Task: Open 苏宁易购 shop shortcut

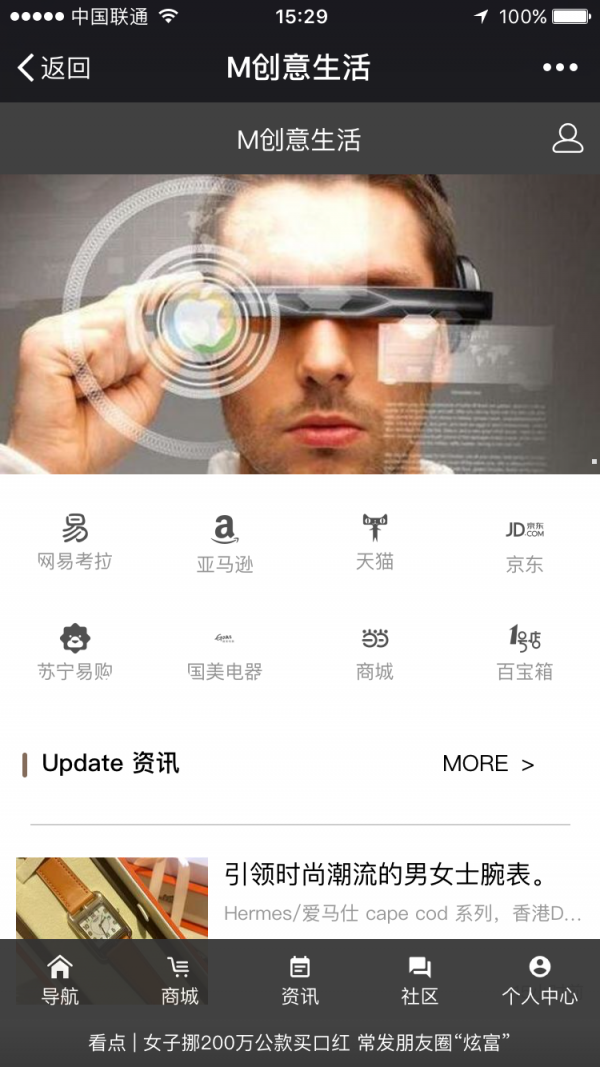Action: [75, 652]
